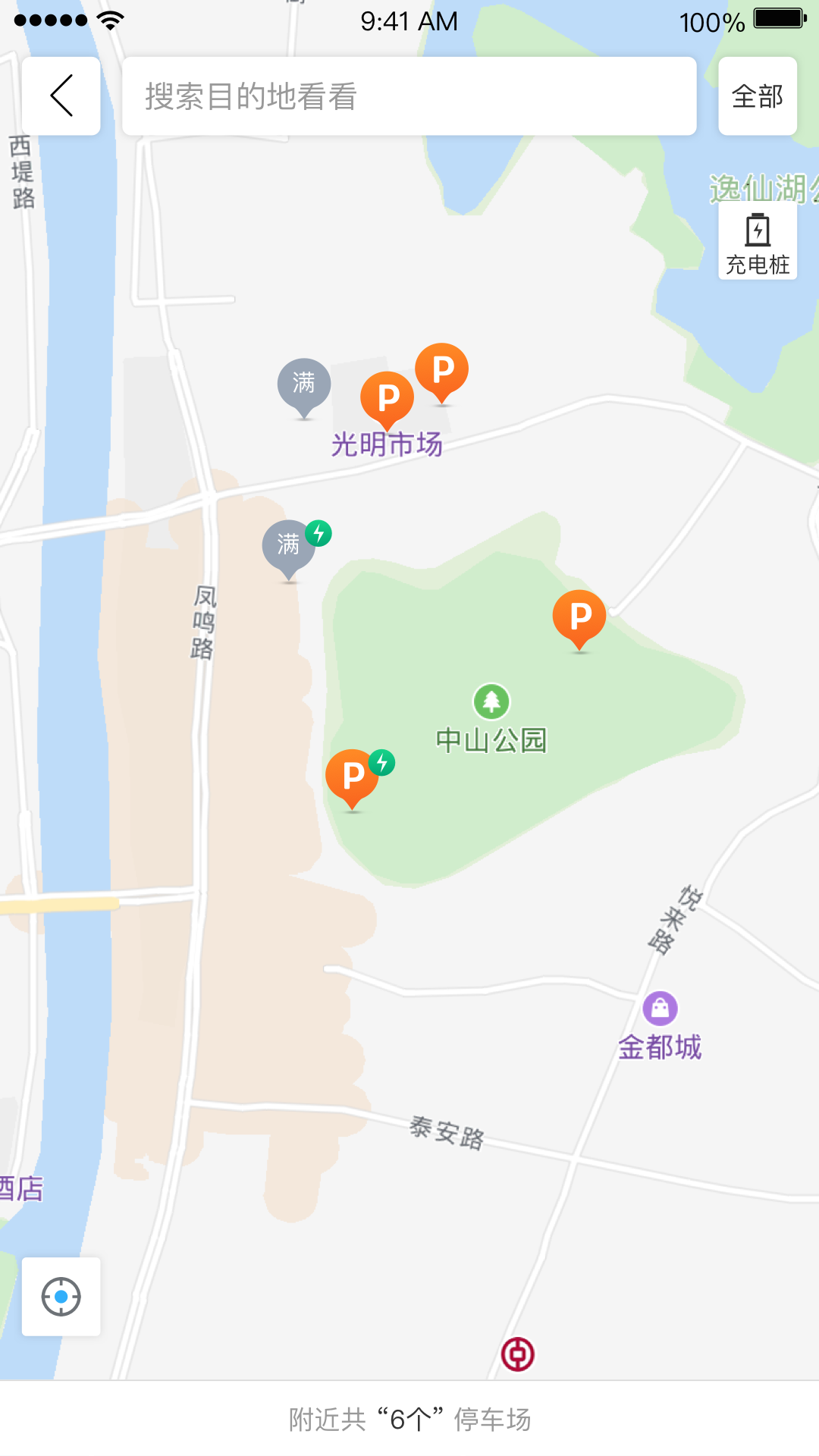The width and height of the screenshot is (819, 1456).
Task: Open the 全部 filter selector
Action: [757, 96]
